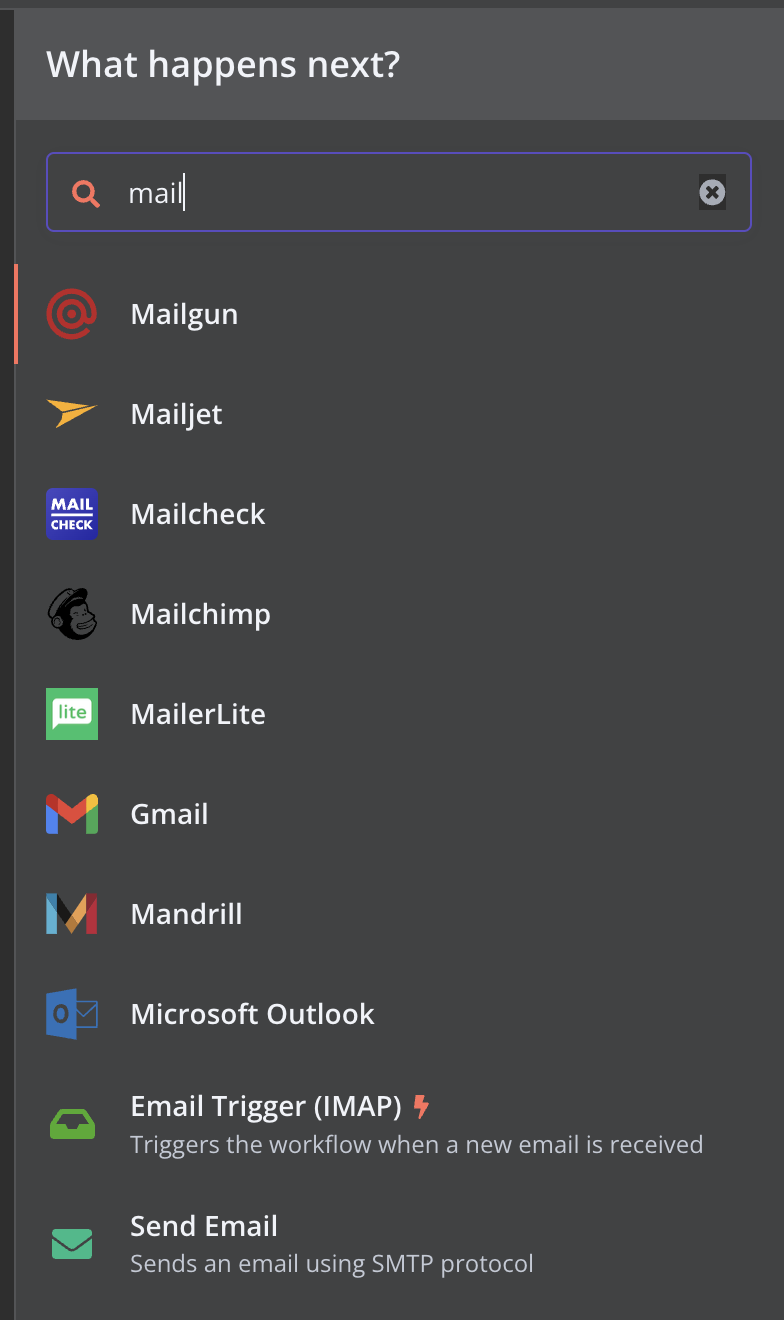The width and height of the screenshot is (784, 1320).
Task: Select the Microsoft Outlook result row
Action: point(252,1013)
